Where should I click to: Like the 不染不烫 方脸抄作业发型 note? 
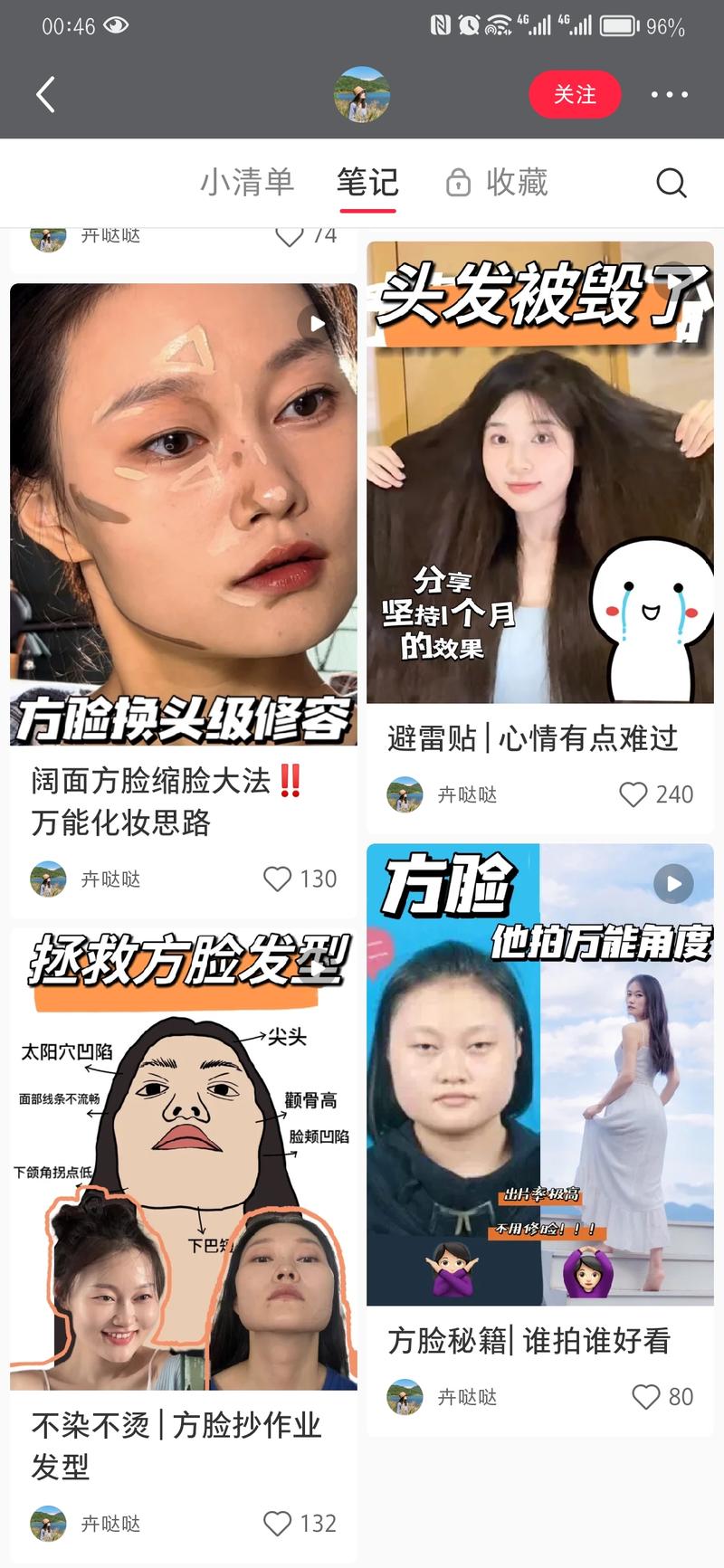click(x=278, y=1524)
